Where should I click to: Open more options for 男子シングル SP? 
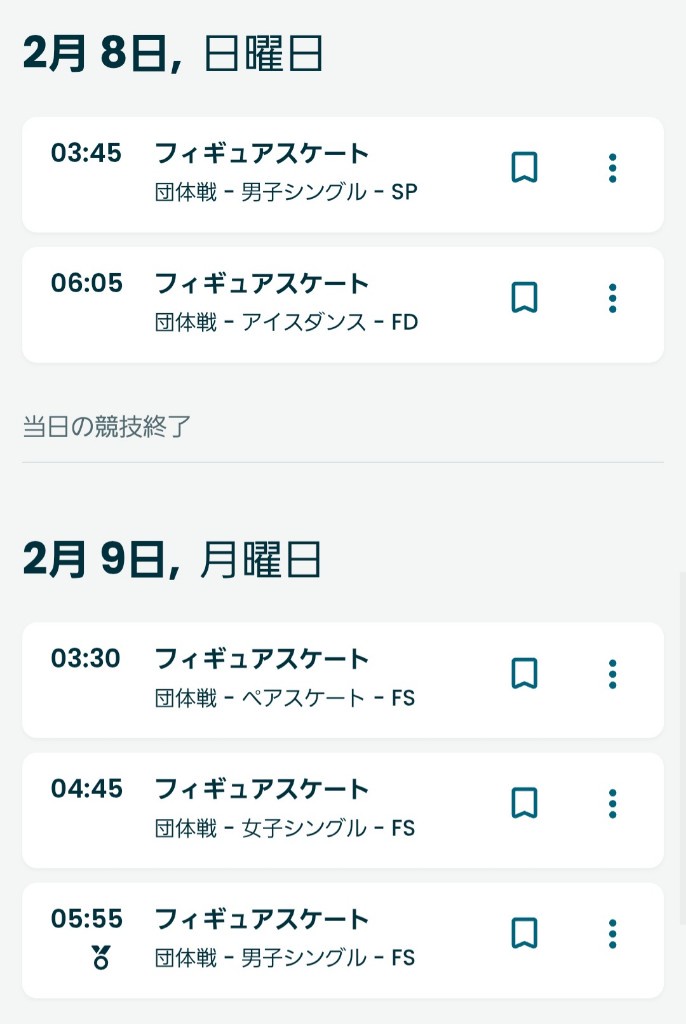(613, 168)
